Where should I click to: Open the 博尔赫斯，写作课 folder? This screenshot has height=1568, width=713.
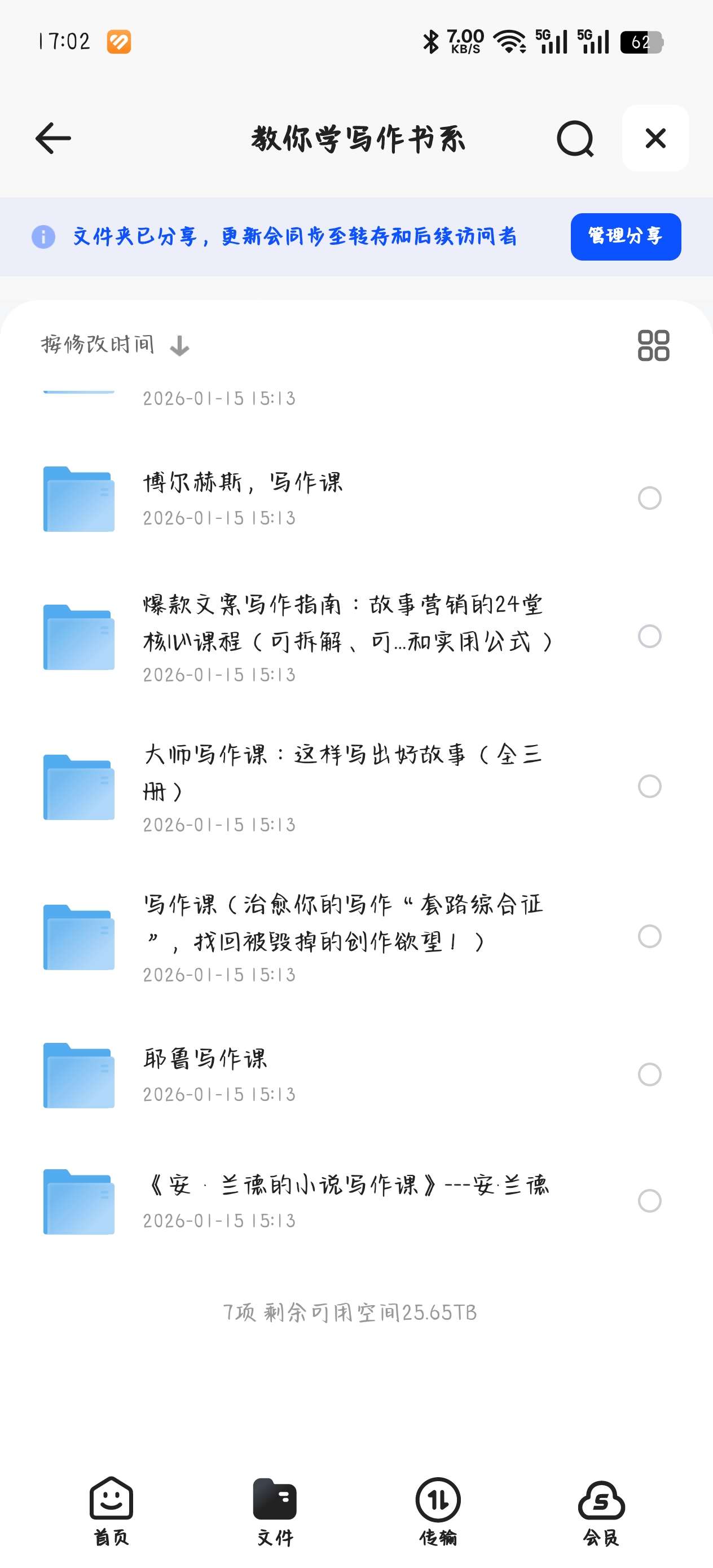[x=244, y=498]
